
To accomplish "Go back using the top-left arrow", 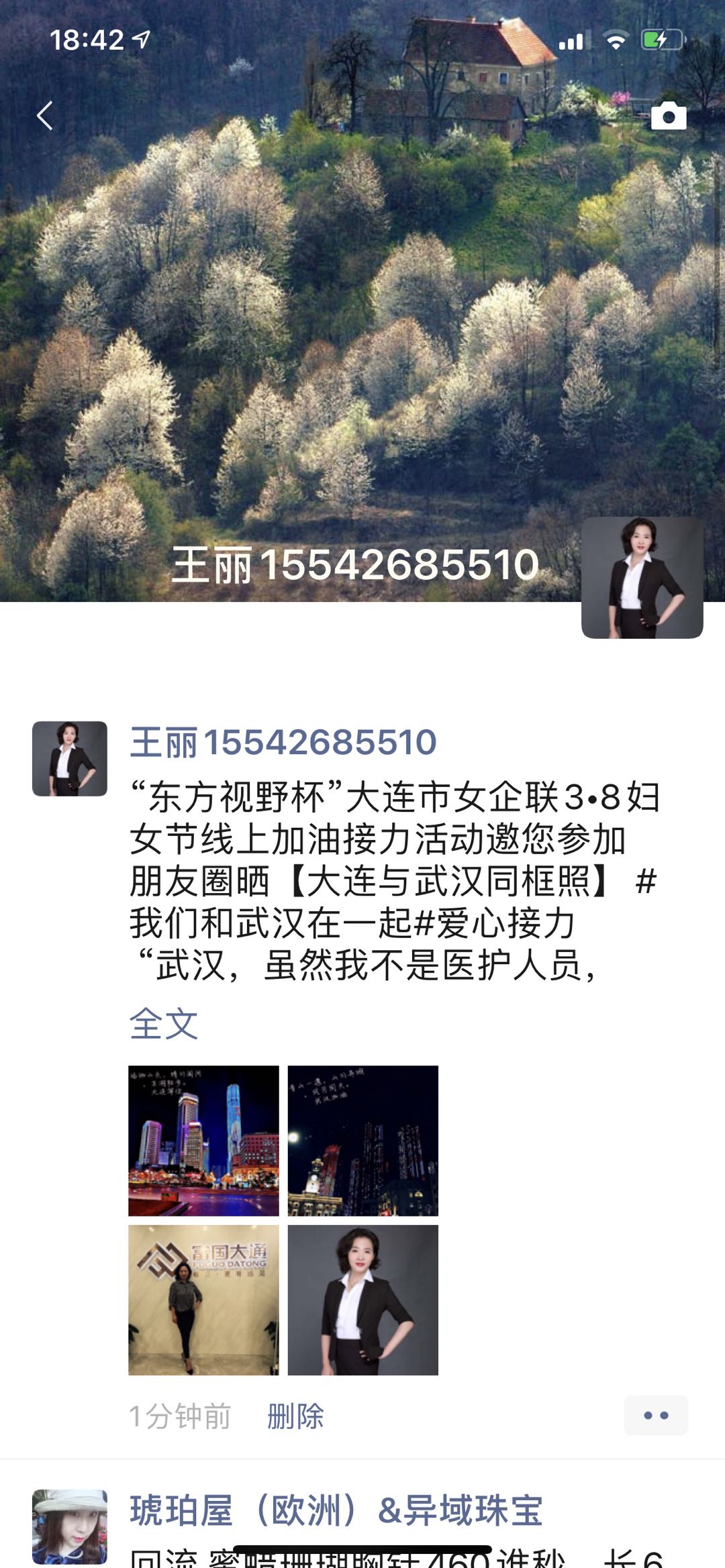I will (45, 115).
